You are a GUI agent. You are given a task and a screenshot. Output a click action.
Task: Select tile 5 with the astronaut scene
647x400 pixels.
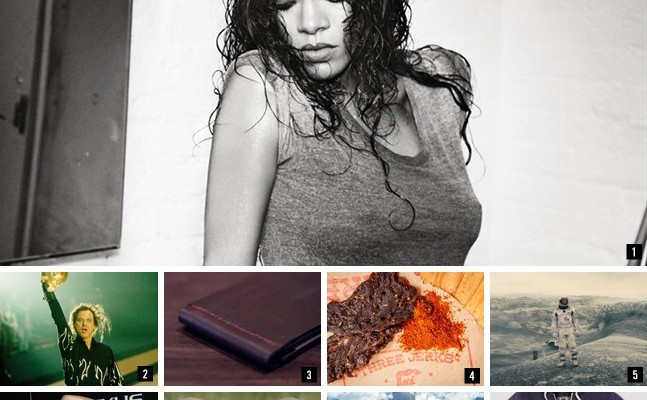tap(568, 328)
